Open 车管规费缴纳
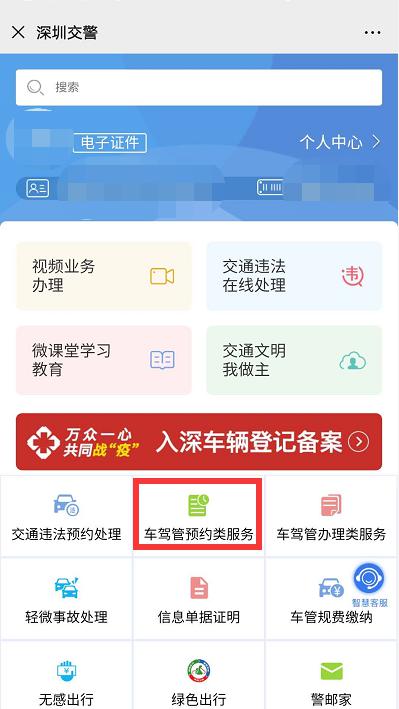The width and height of the screenshot is (399, 709). pyautogui.click(x=331, y=599)
